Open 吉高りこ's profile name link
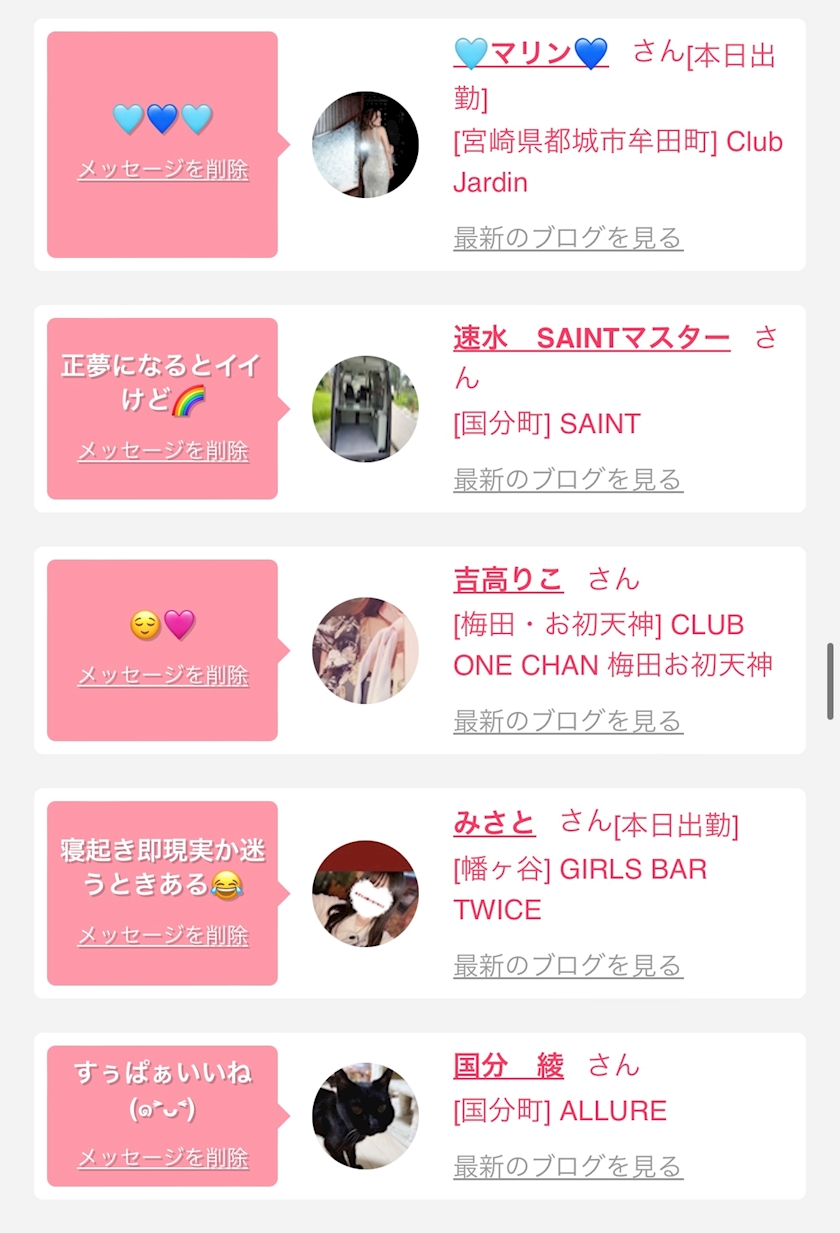 coord(508,579)
